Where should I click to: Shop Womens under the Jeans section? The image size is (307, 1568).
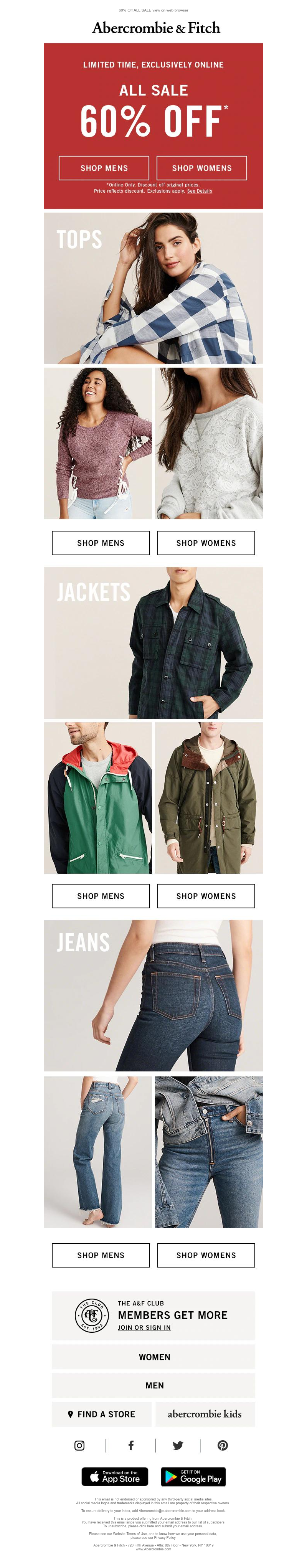[x=206, y=1255]
